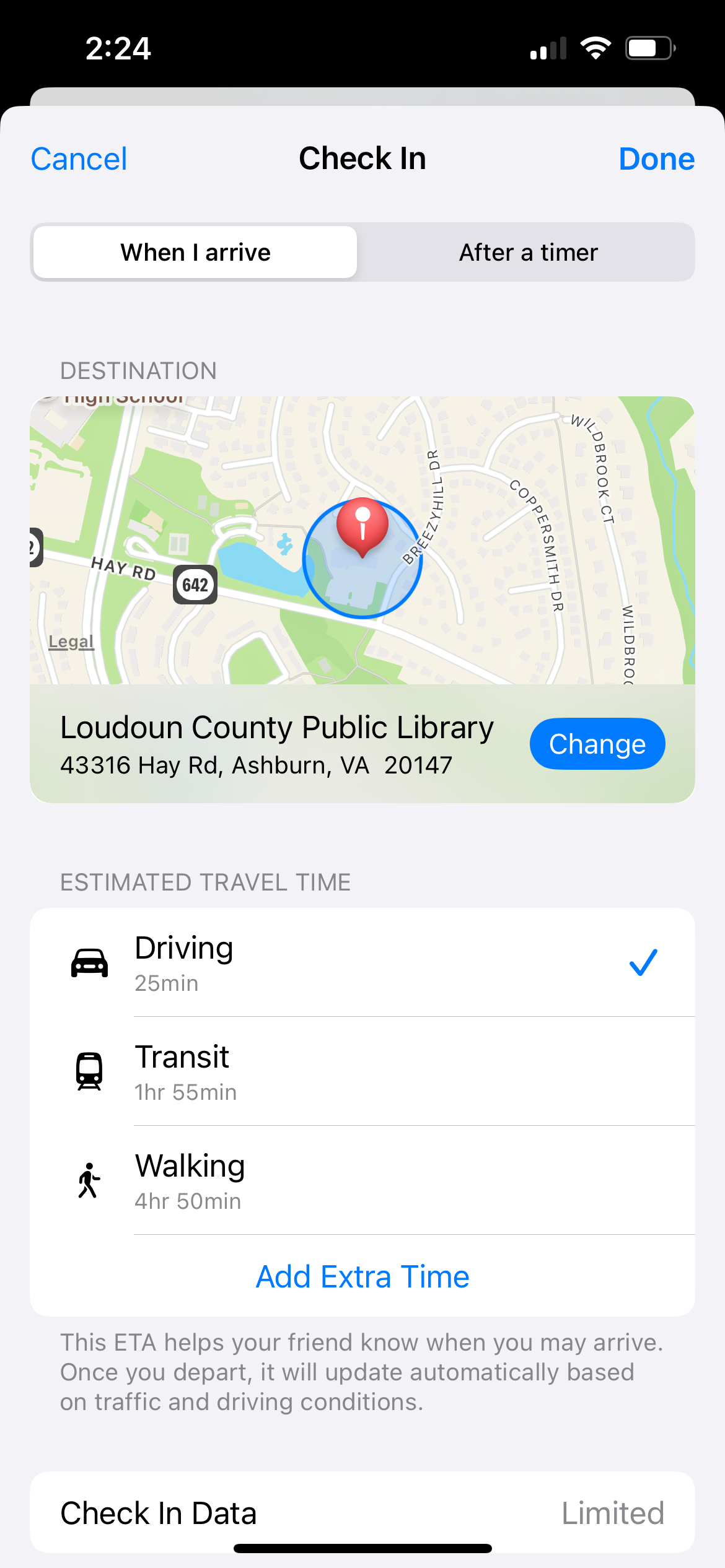Switch to After a timer
Viewport: 725px width, 1568px height.
coord(528,252)
